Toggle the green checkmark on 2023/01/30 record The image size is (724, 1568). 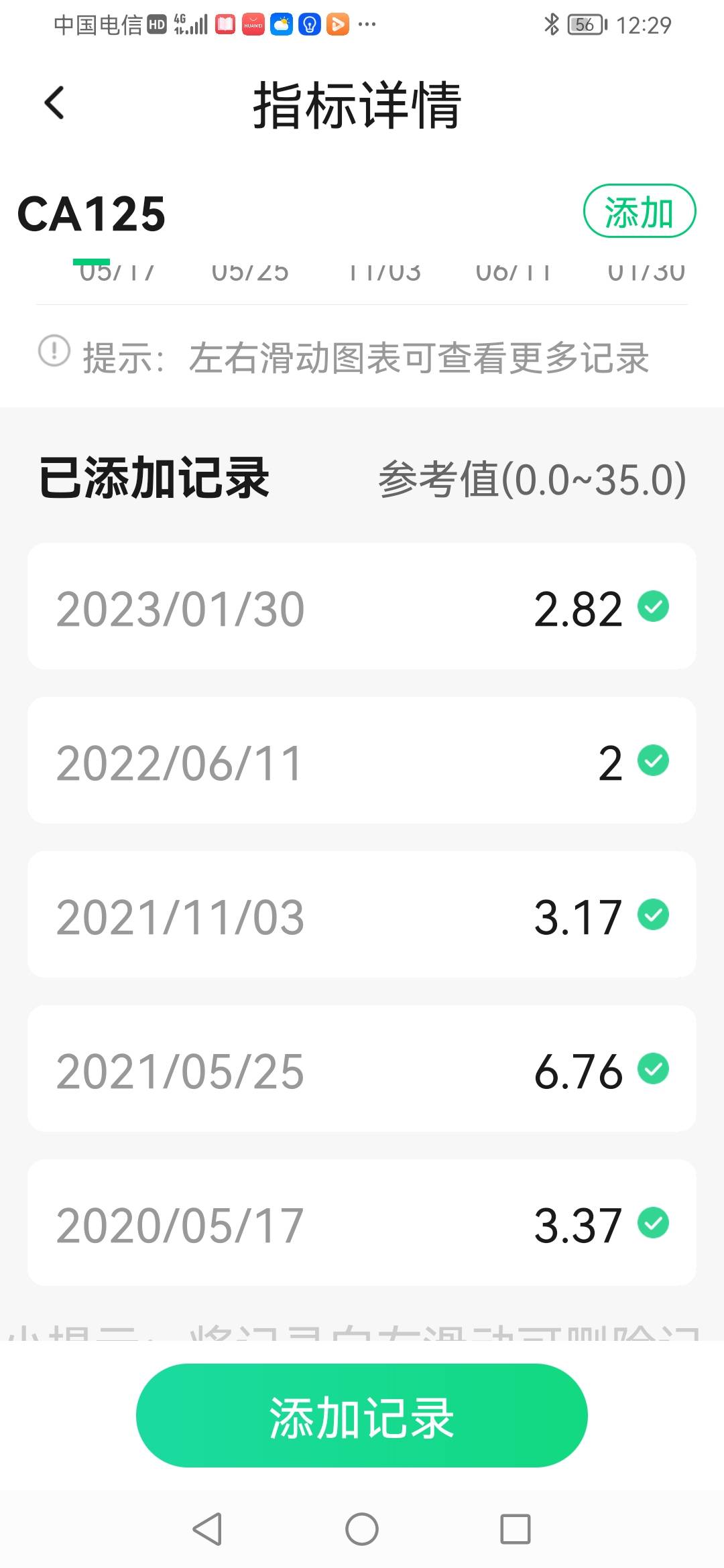[x=654, y=607]
